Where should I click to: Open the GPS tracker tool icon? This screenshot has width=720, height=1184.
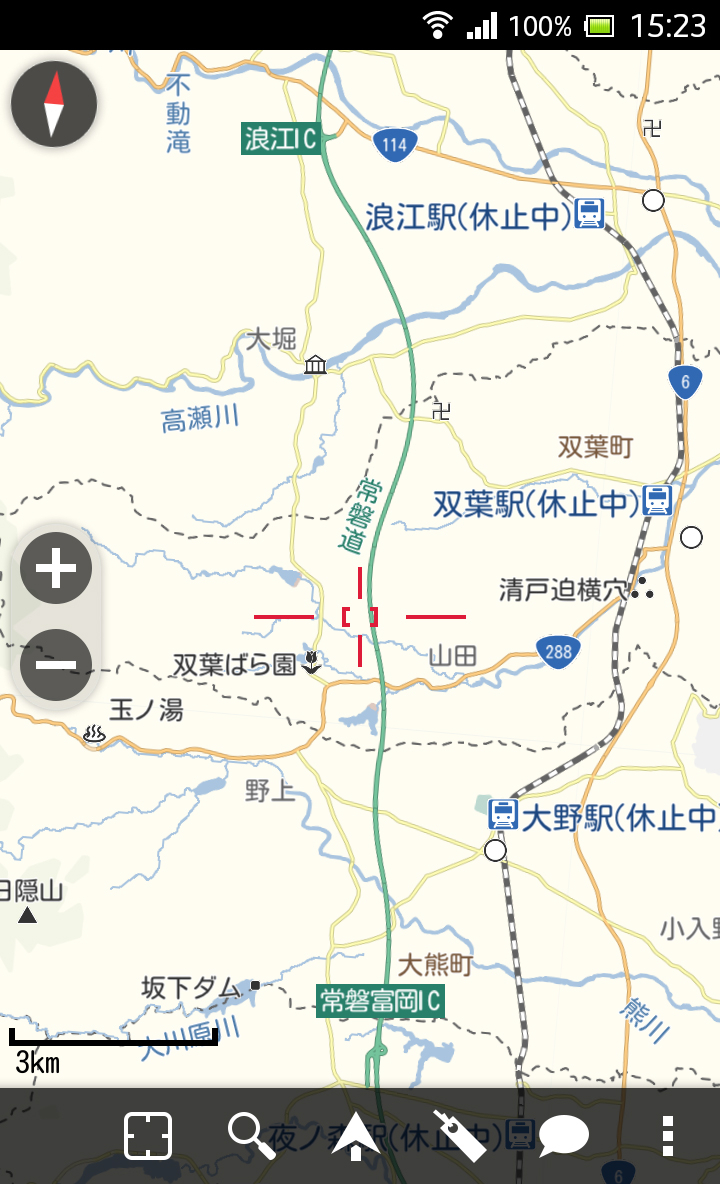[x=460, y=1135]
